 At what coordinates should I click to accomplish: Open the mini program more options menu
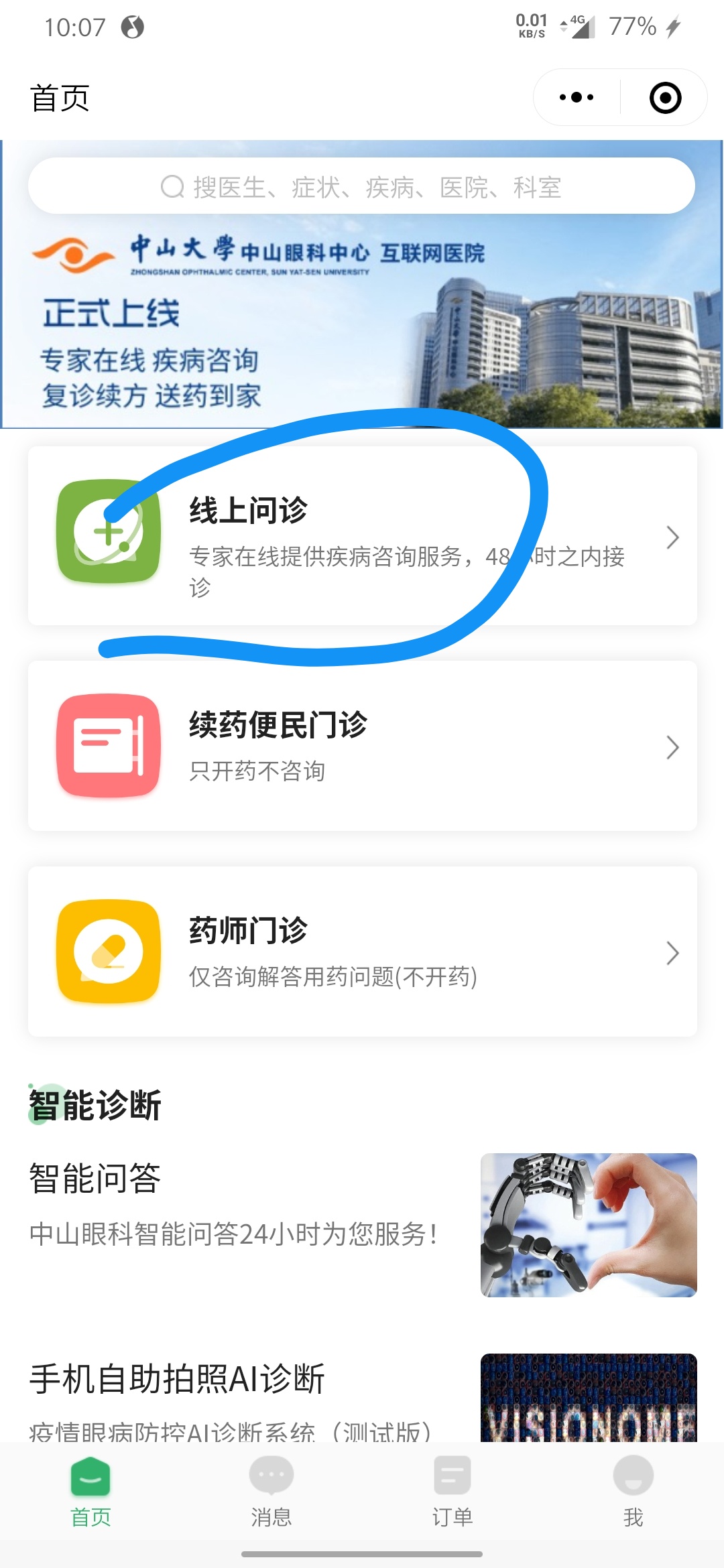point(577,98)
